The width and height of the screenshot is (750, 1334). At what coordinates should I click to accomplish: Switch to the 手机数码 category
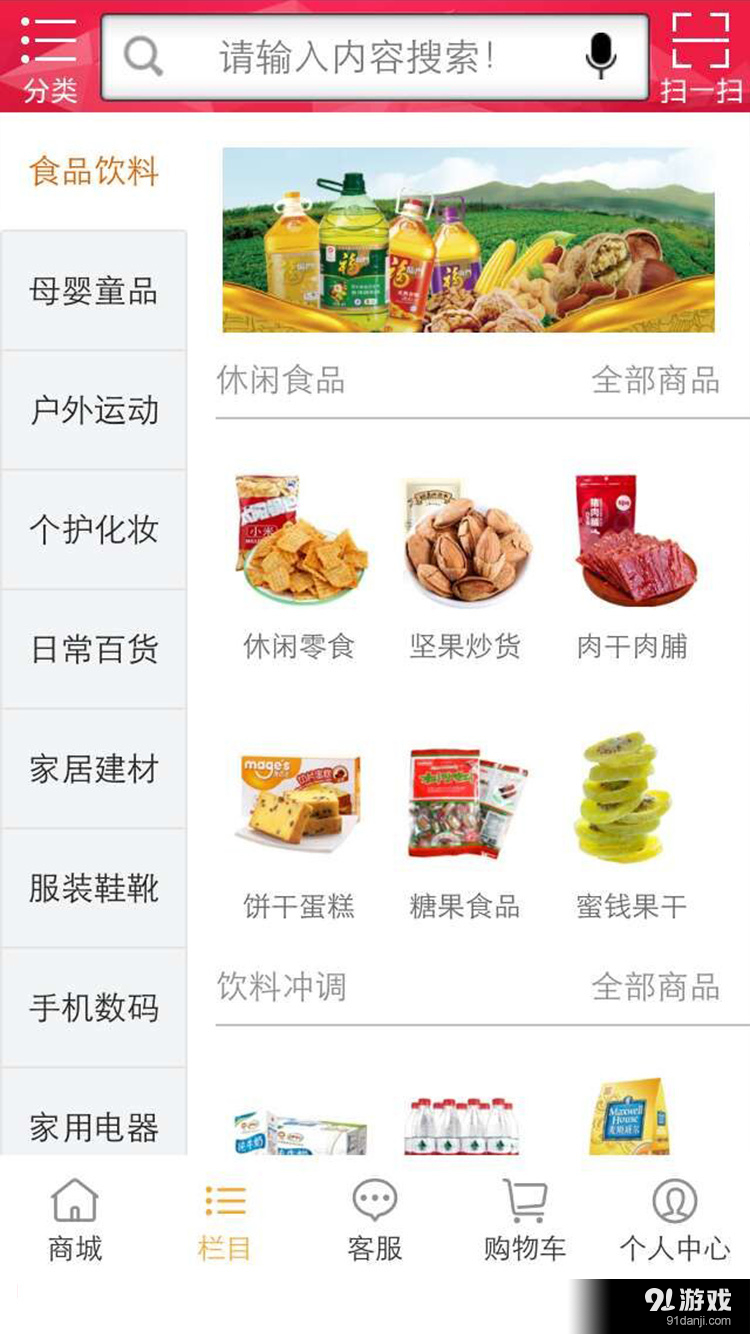93,1010
